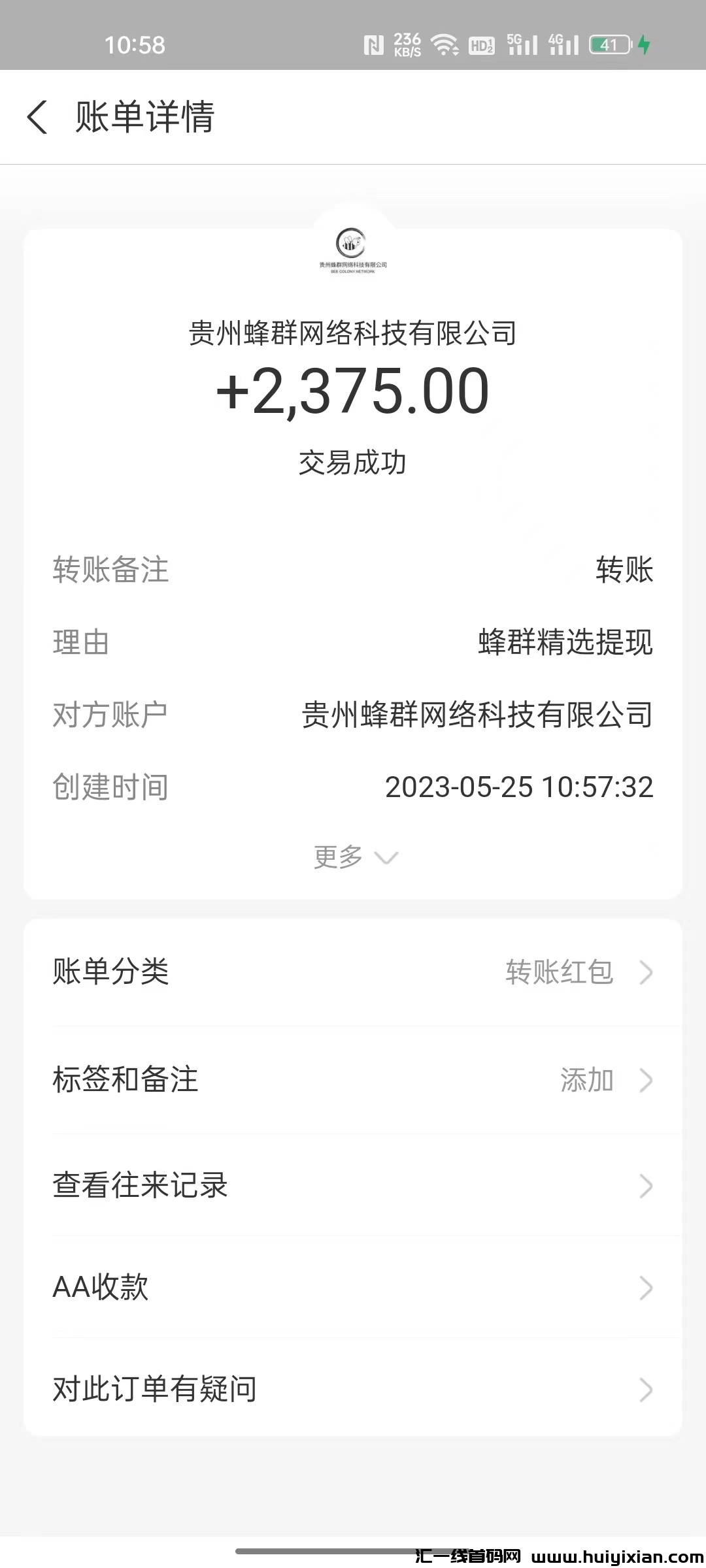Tap the HD2 indicator in the status bar
The width and height of the screenshot is (706, 1568).
[480, 46]
